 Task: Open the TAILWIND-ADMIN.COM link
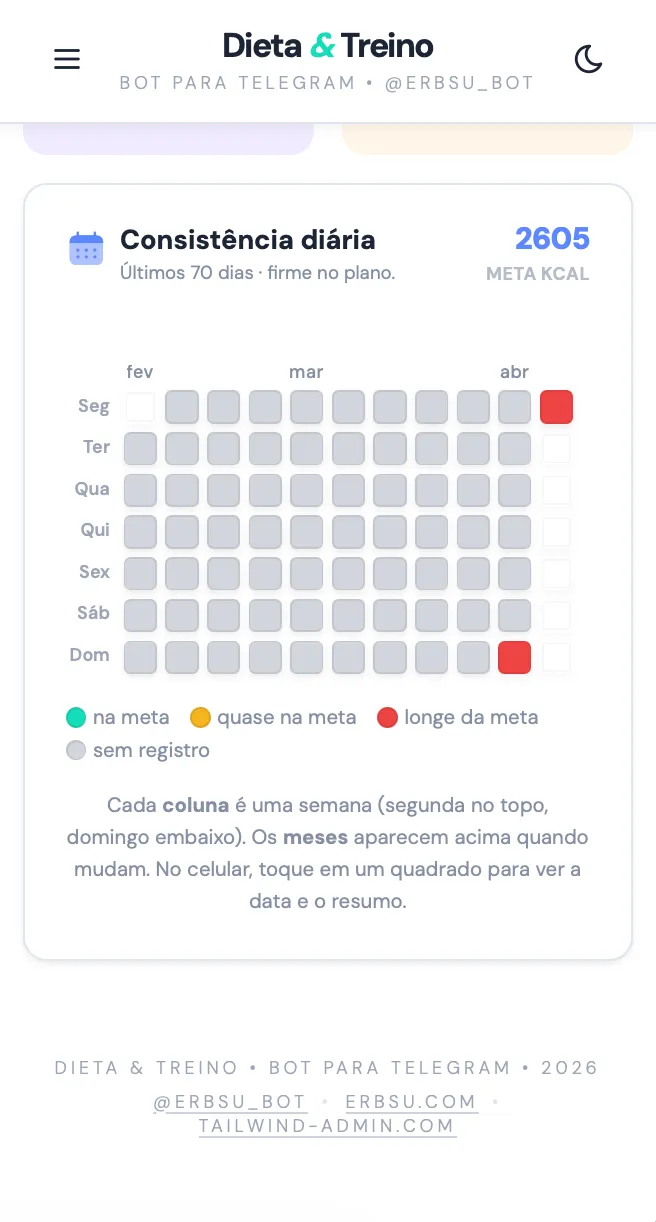click(x=327, y=1126)
